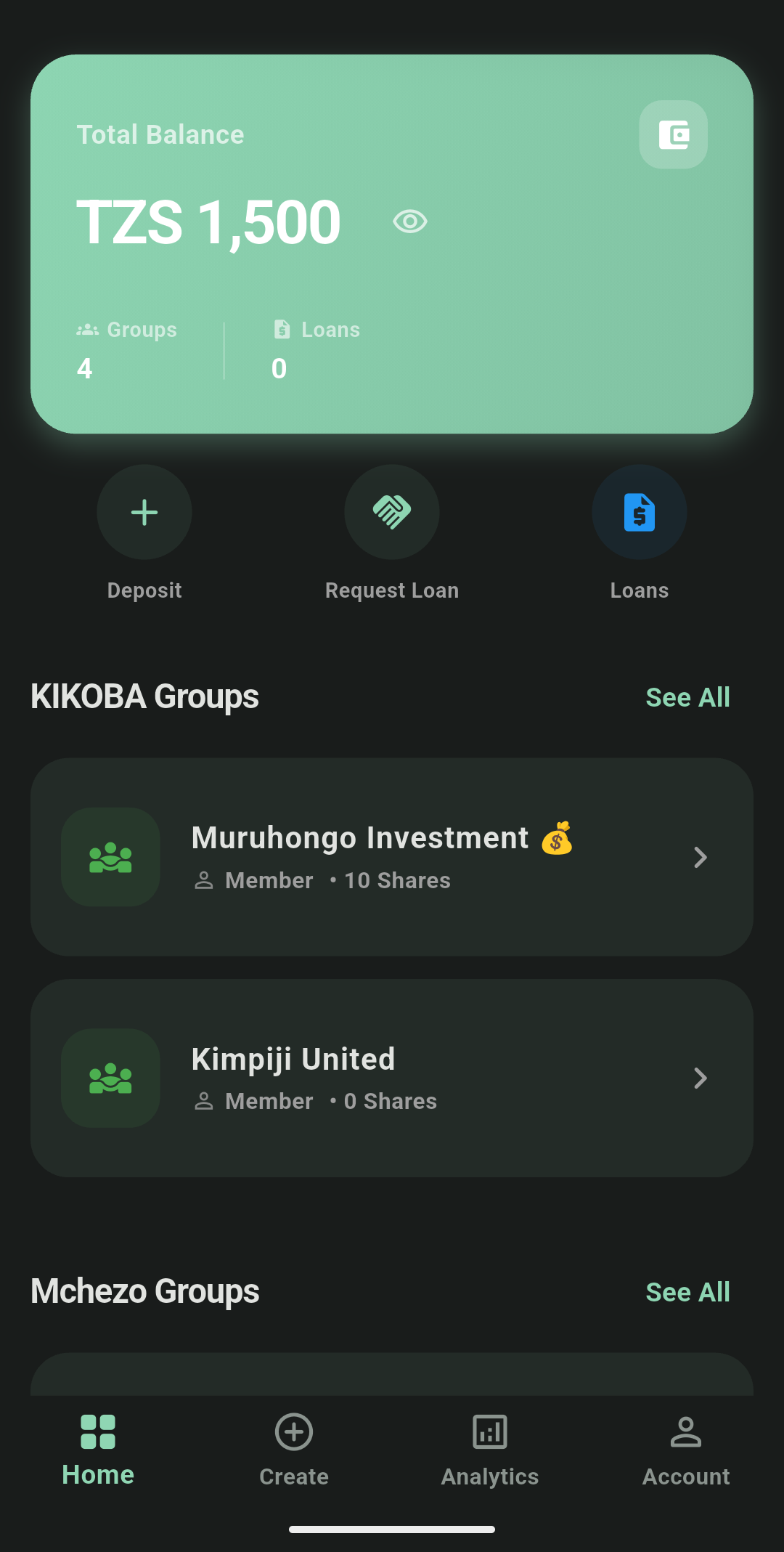Screen dimensions: 784x1552
Task: Open See All for Mchezo Groups
Action: pos(687,1292)
